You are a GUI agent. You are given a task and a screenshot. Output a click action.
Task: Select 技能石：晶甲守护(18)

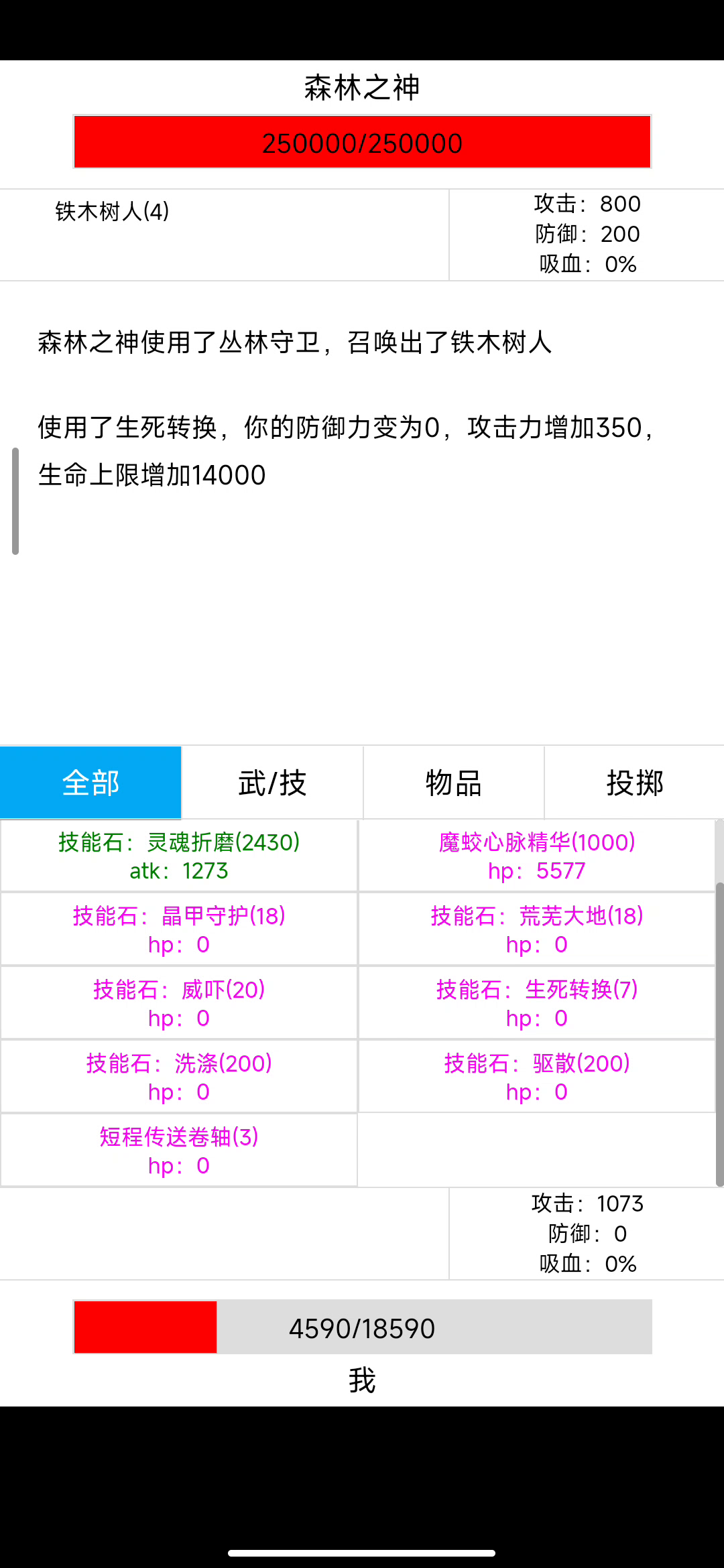click(179, 929)
